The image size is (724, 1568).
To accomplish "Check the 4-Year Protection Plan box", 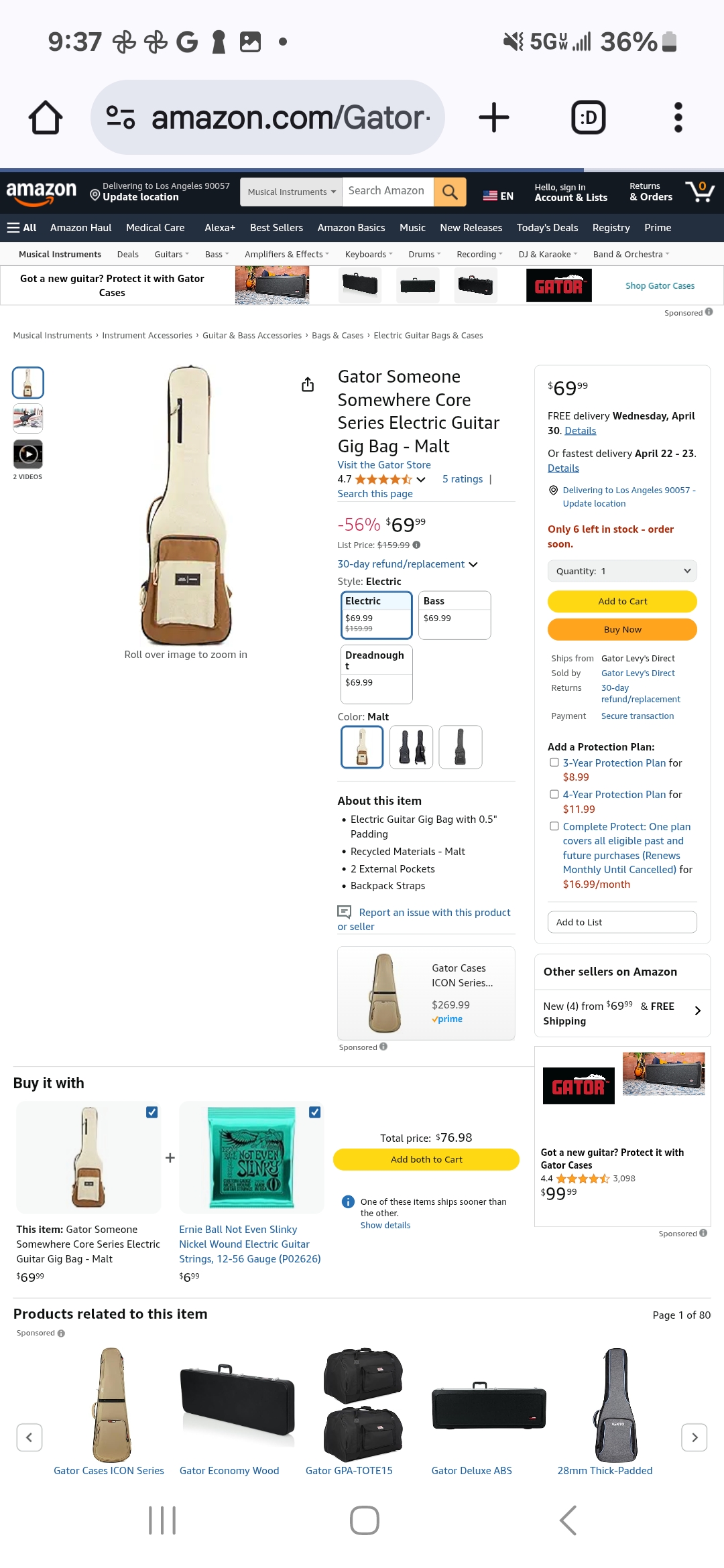I will [x=554, y=794].
